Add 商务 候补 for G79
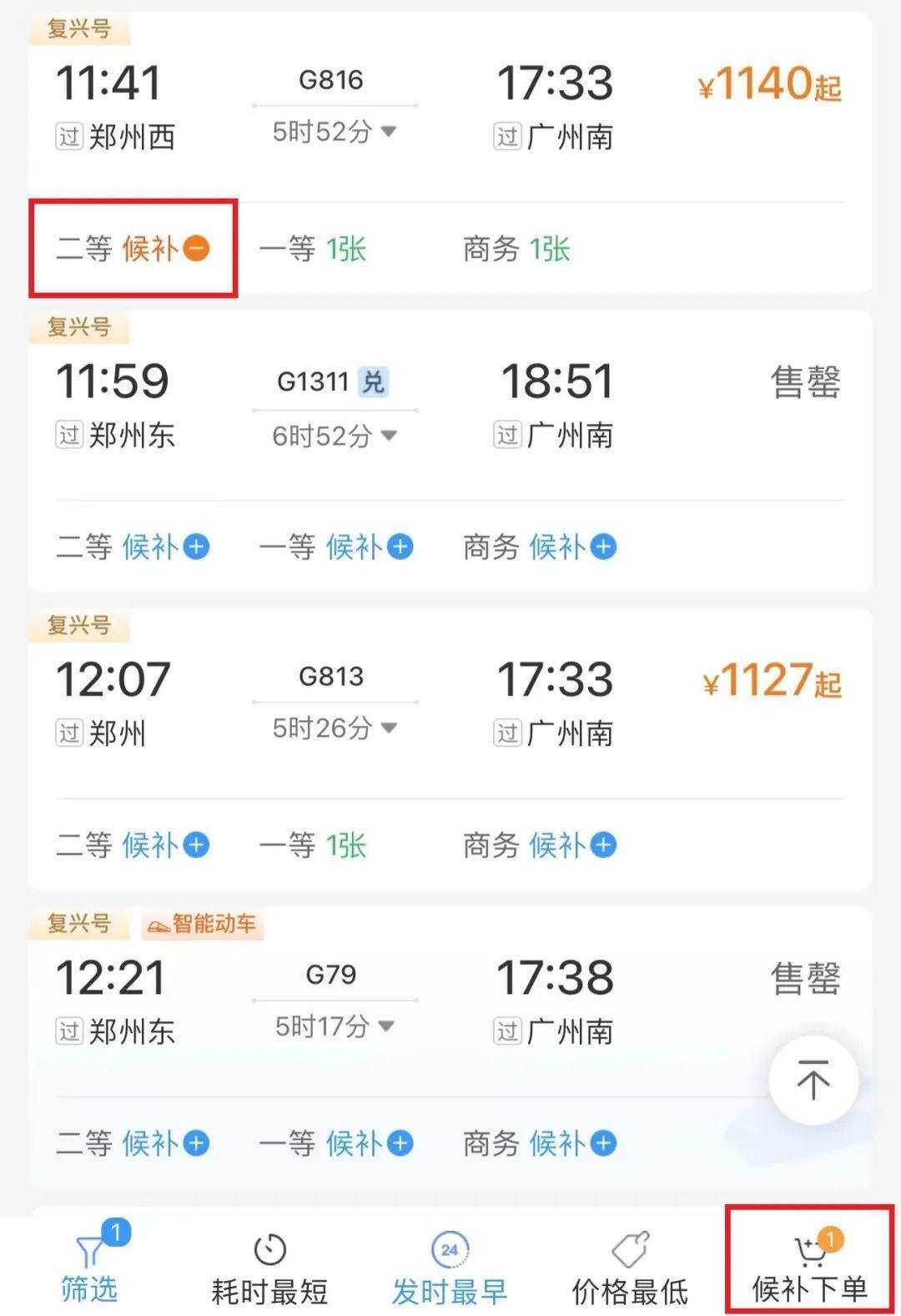This screenshot has height=1316, width=901. pyautogui.click(x=603, y=1143)
